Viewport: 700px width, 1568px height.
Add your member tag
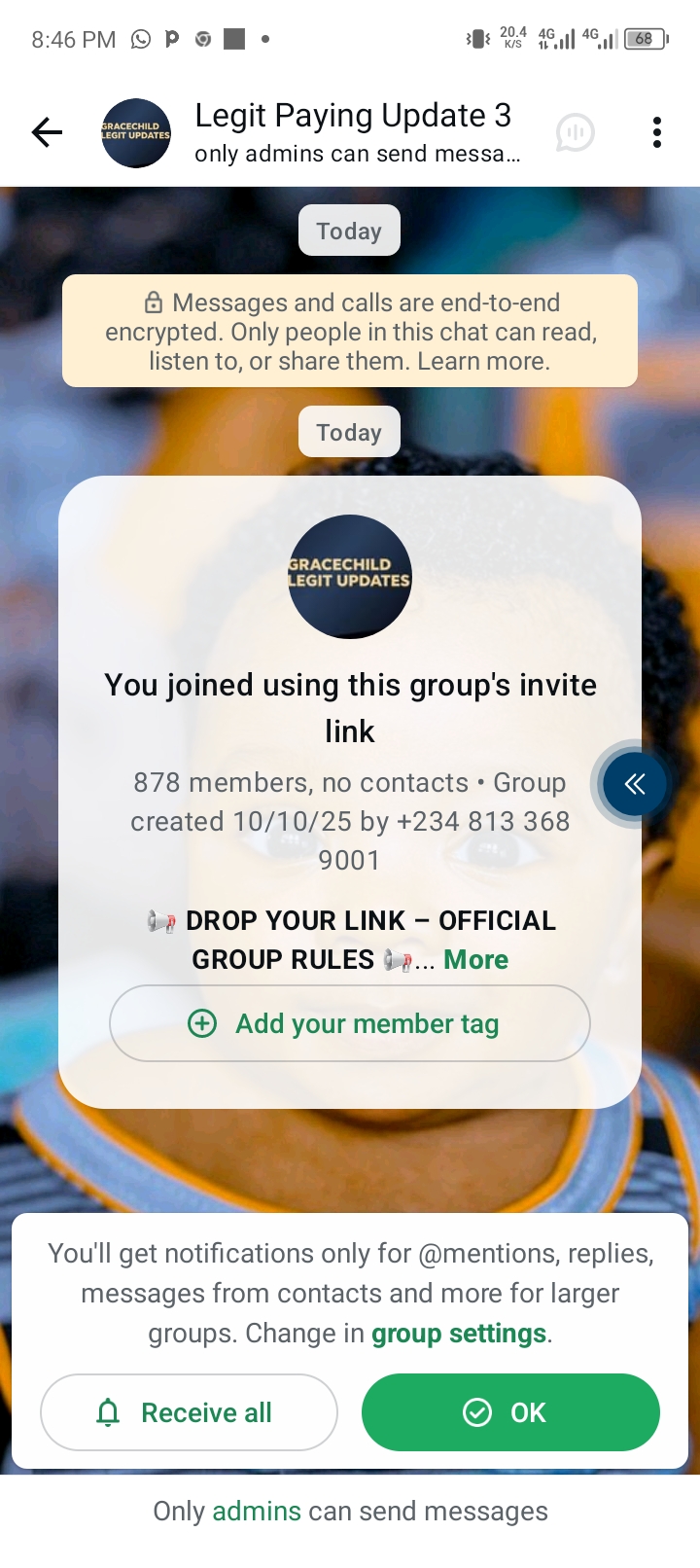coord(350,1023)
